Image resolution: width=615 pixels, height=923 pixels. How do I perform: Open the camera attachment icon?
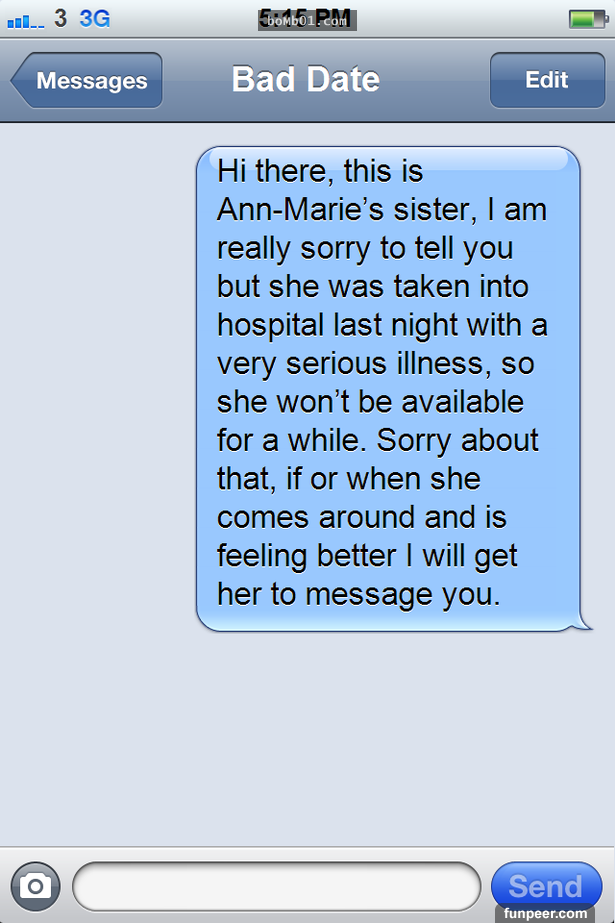[x=36, y=885]
